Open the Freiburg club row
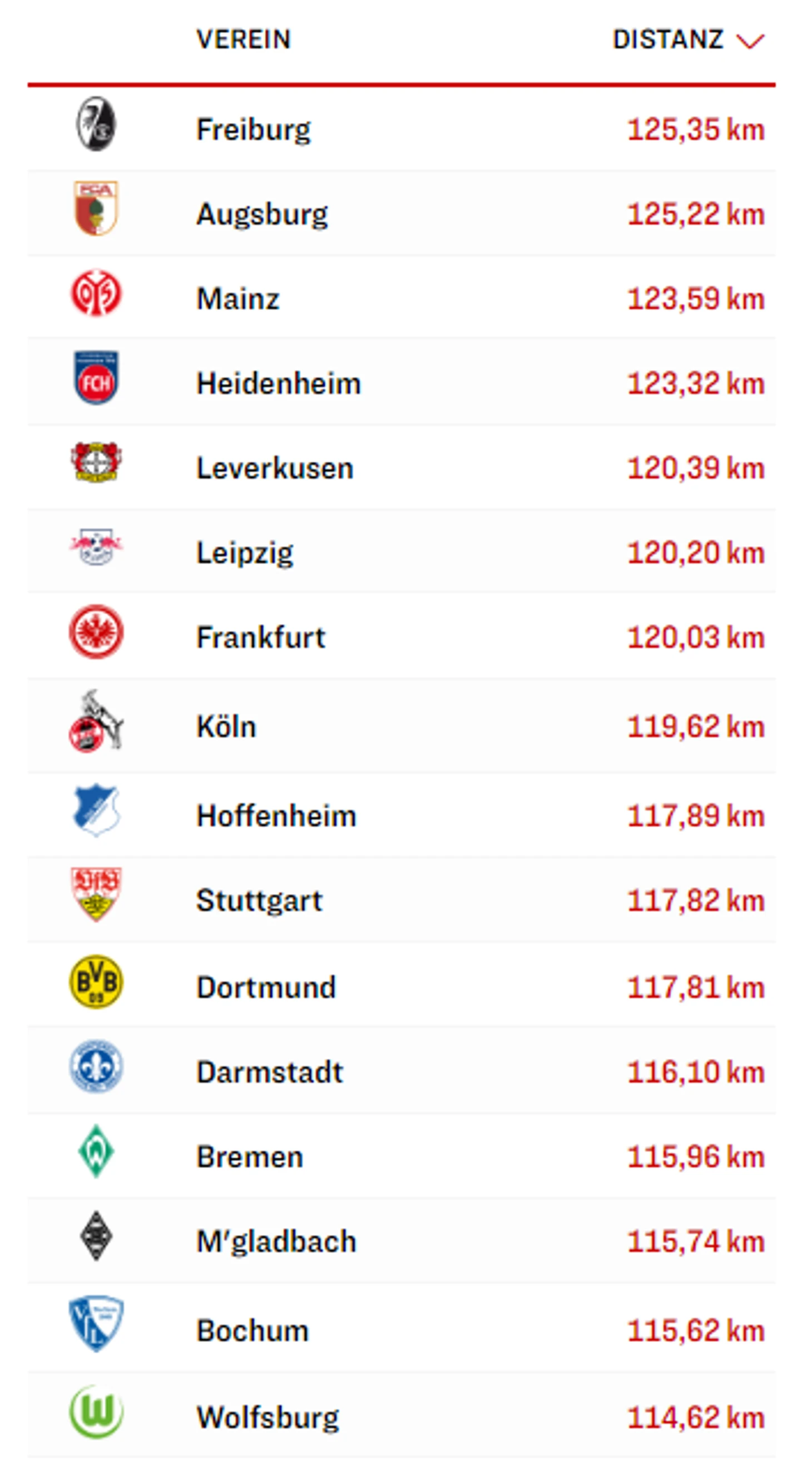 (253, 130)
